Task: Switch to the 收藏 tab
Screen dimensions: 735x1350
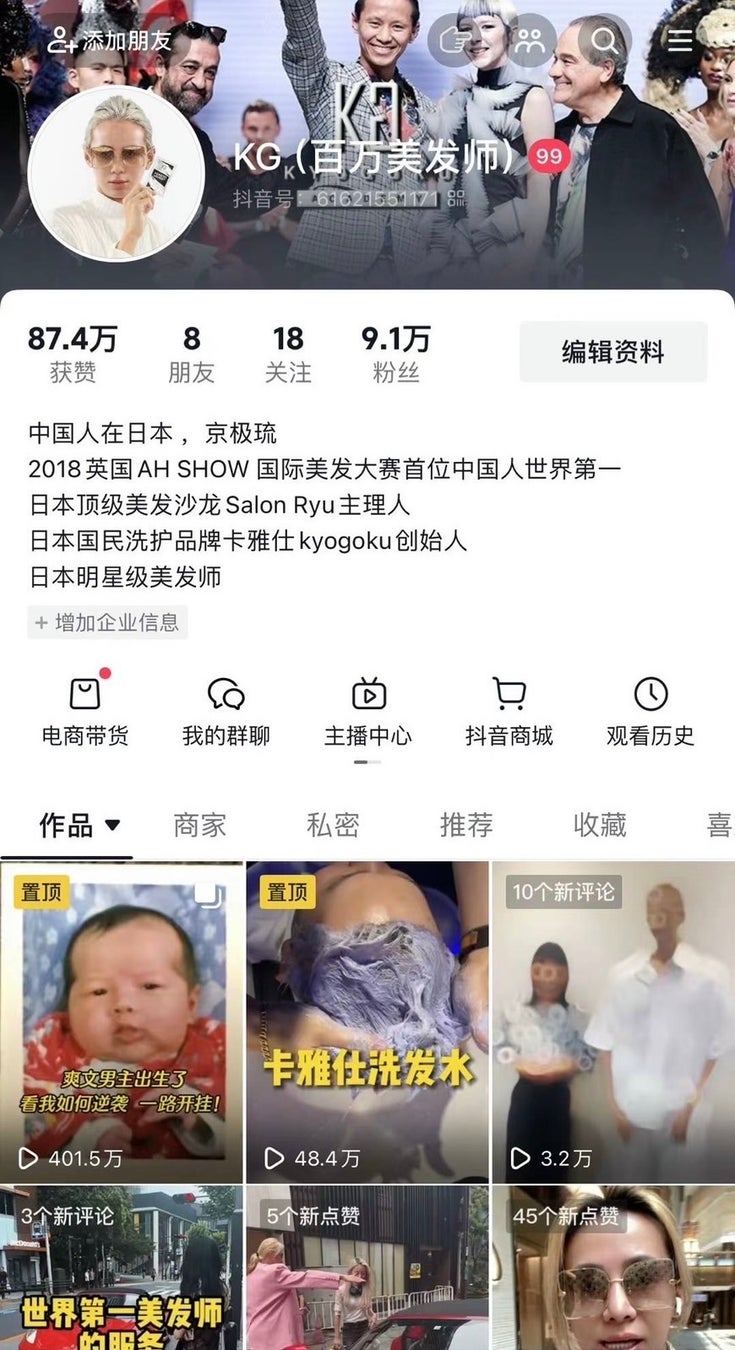Action: [600, 825]
